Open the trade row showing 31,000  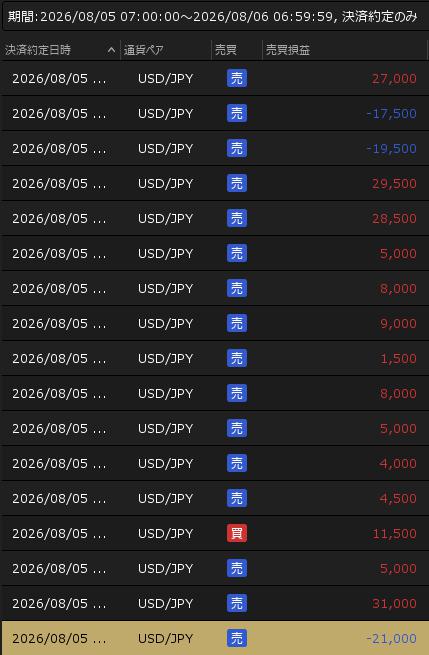click(215, 603)
